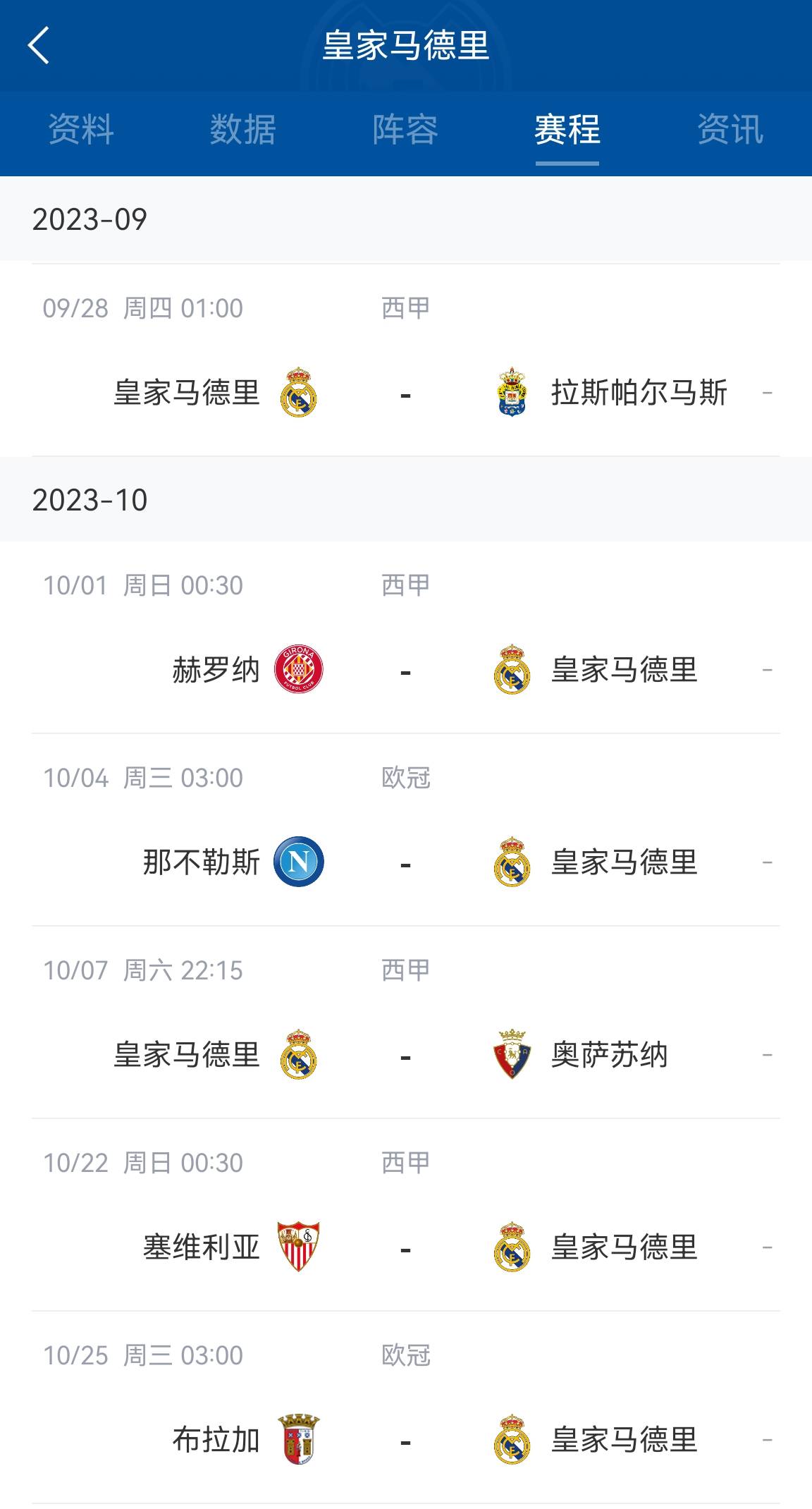The width and height of the screenshot is (812, 1509).
Task: Open the 赫罗纳 match on 10/01
Action: click(x=406, y=637)
